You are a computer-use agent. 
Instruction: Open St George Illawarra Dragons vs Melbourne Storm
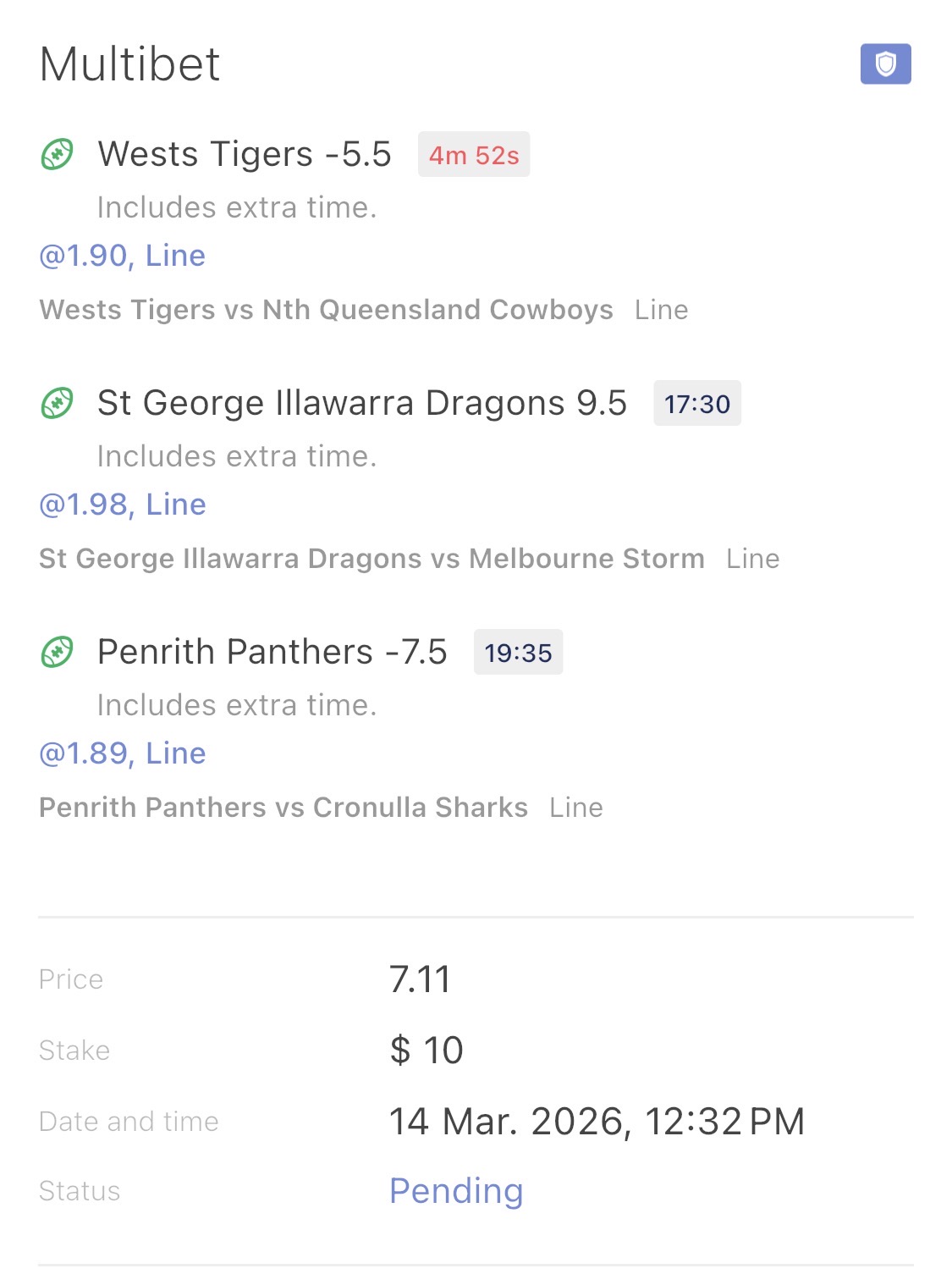point(371,559)
